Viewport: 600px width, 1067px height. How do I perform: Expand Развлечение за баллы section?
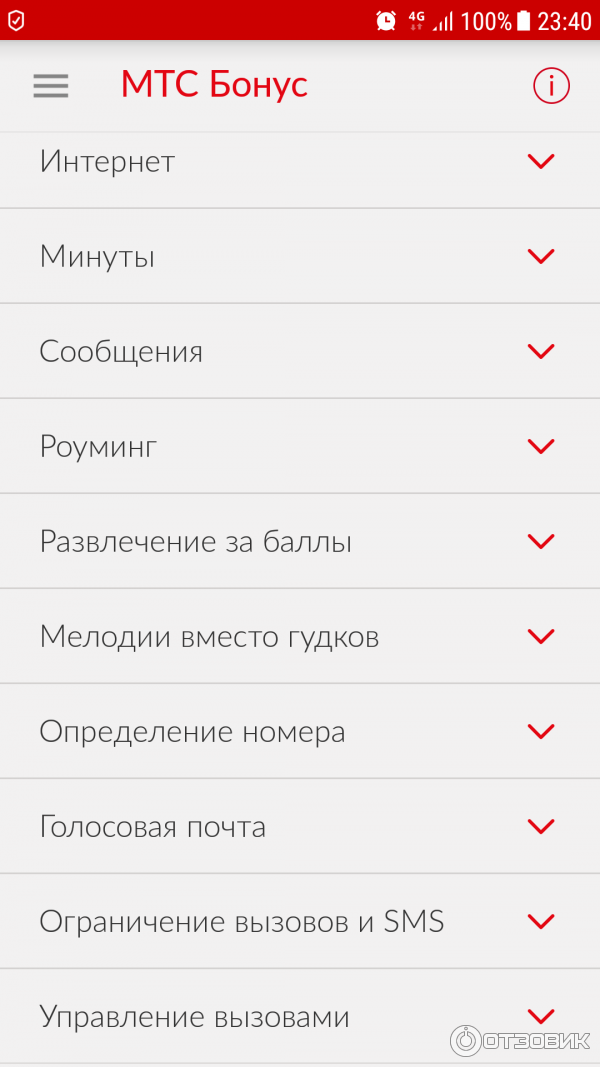540,541
